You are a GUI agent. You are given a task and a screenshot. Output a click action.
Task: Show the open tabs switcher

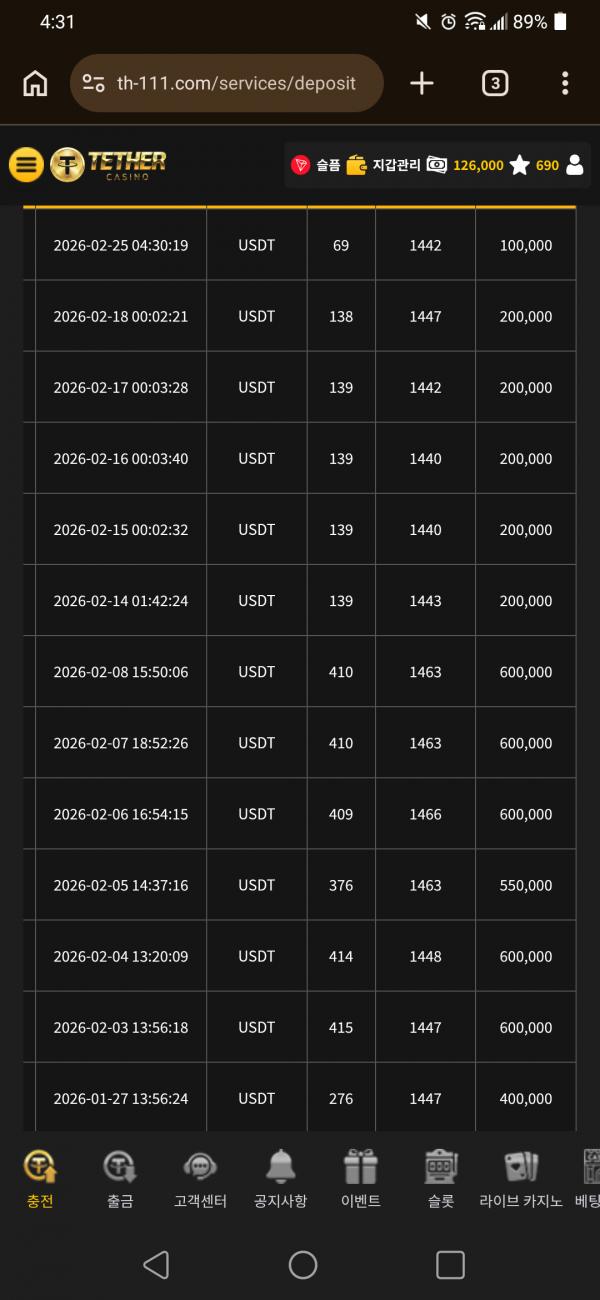pos(494,84)
